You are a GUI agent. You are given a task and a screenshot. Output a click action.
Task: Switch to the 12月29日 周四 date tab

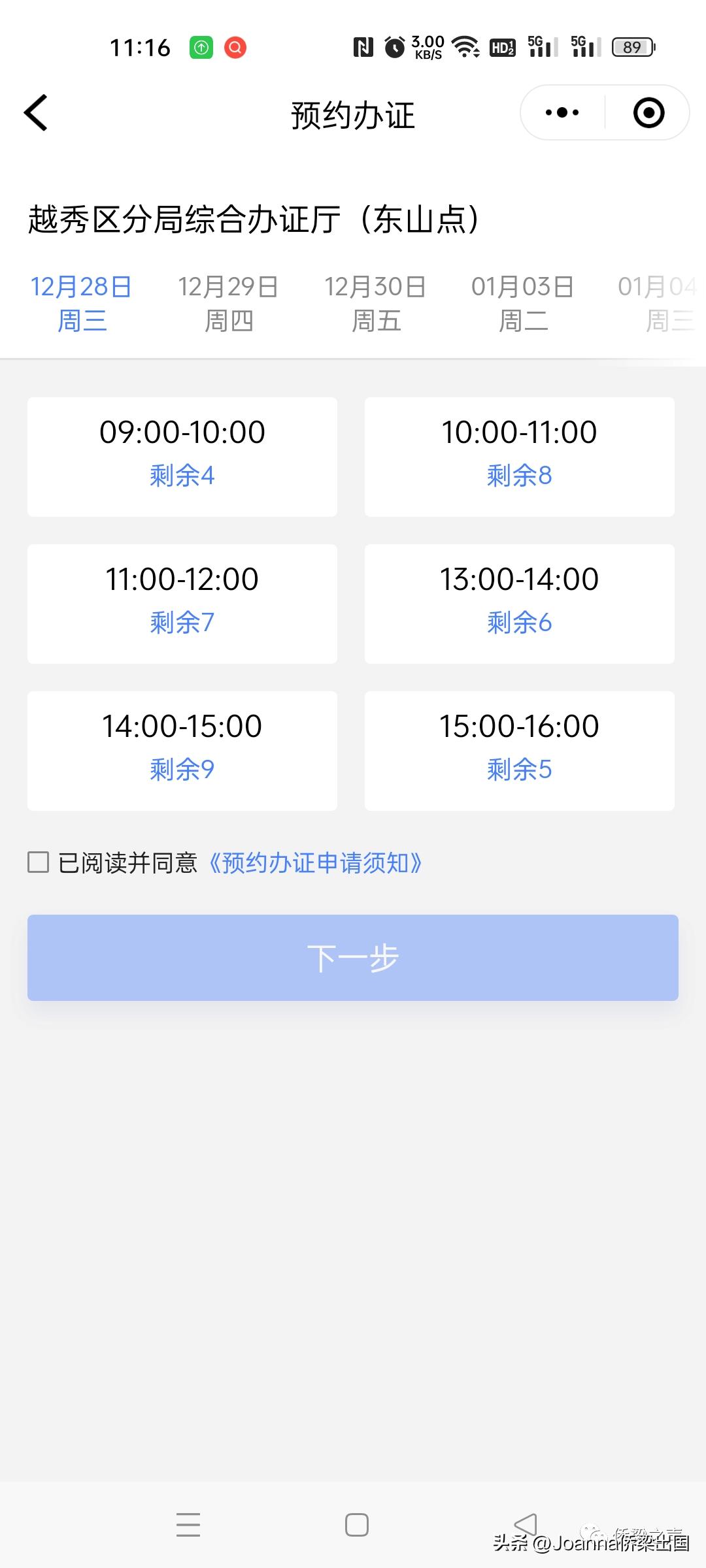click(229, 302)
